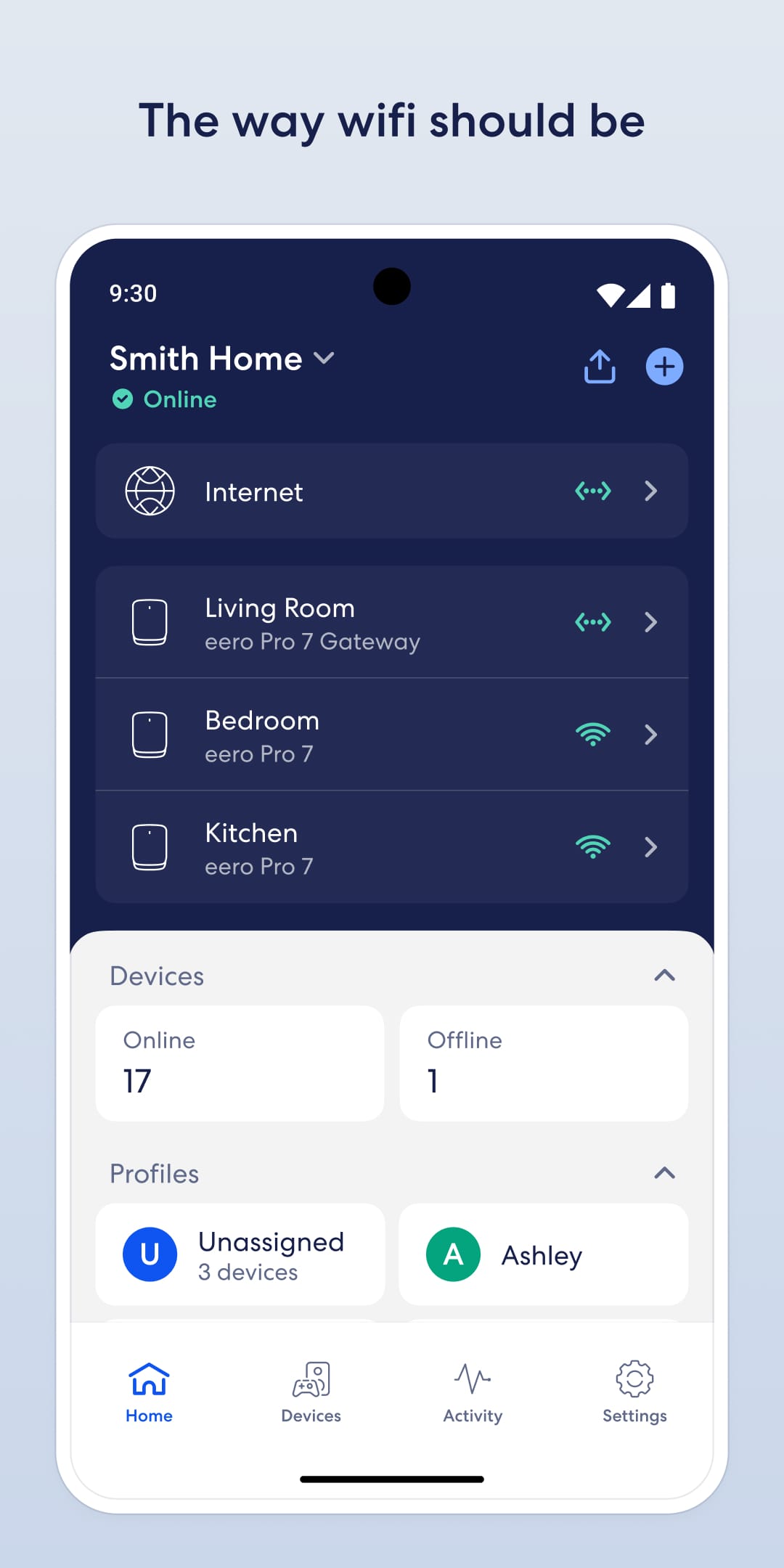Tap the Kitchen wifi signal icon

pyautogui.click(x=592, y=846)
